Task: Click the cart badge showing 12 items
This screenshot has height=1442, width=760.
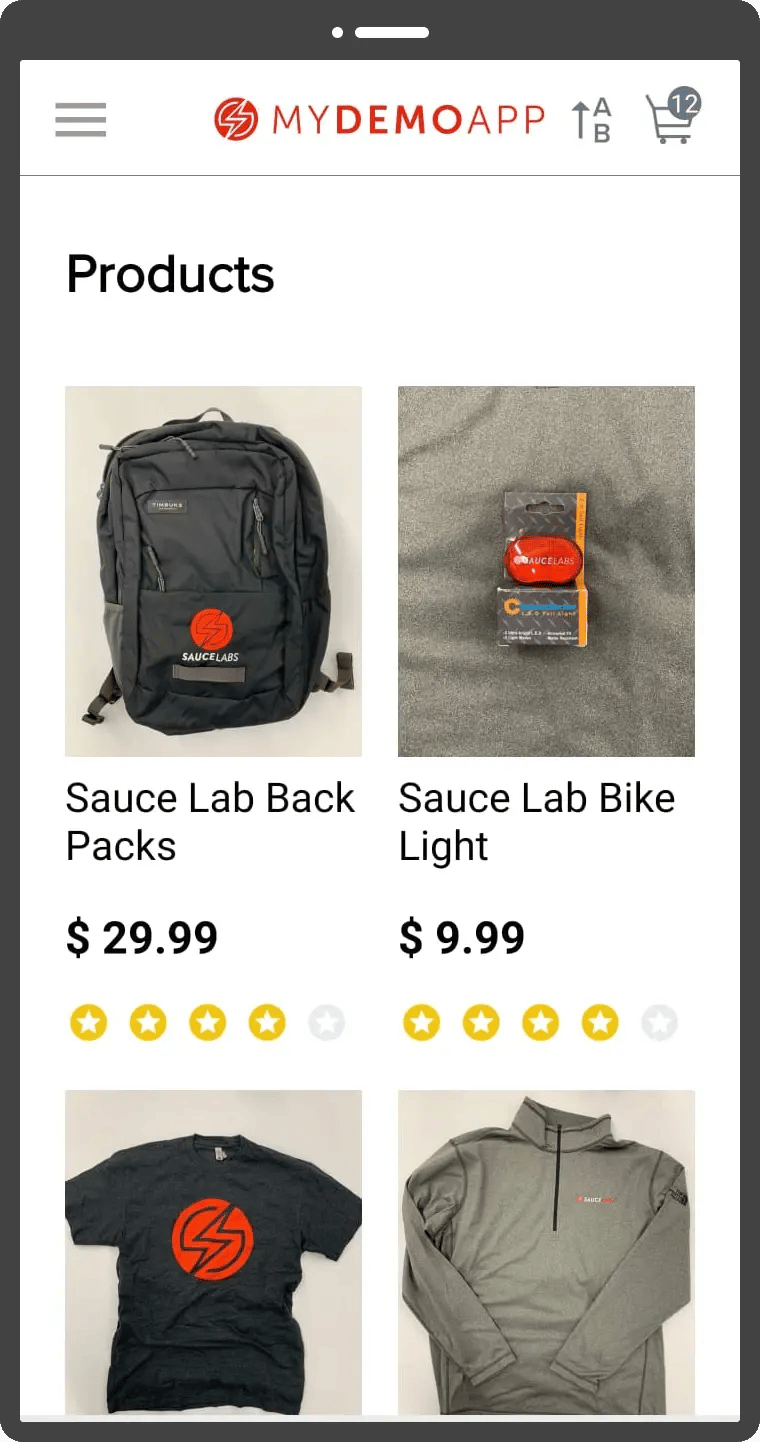Action: pyautogui.click(x=686, y=102)
